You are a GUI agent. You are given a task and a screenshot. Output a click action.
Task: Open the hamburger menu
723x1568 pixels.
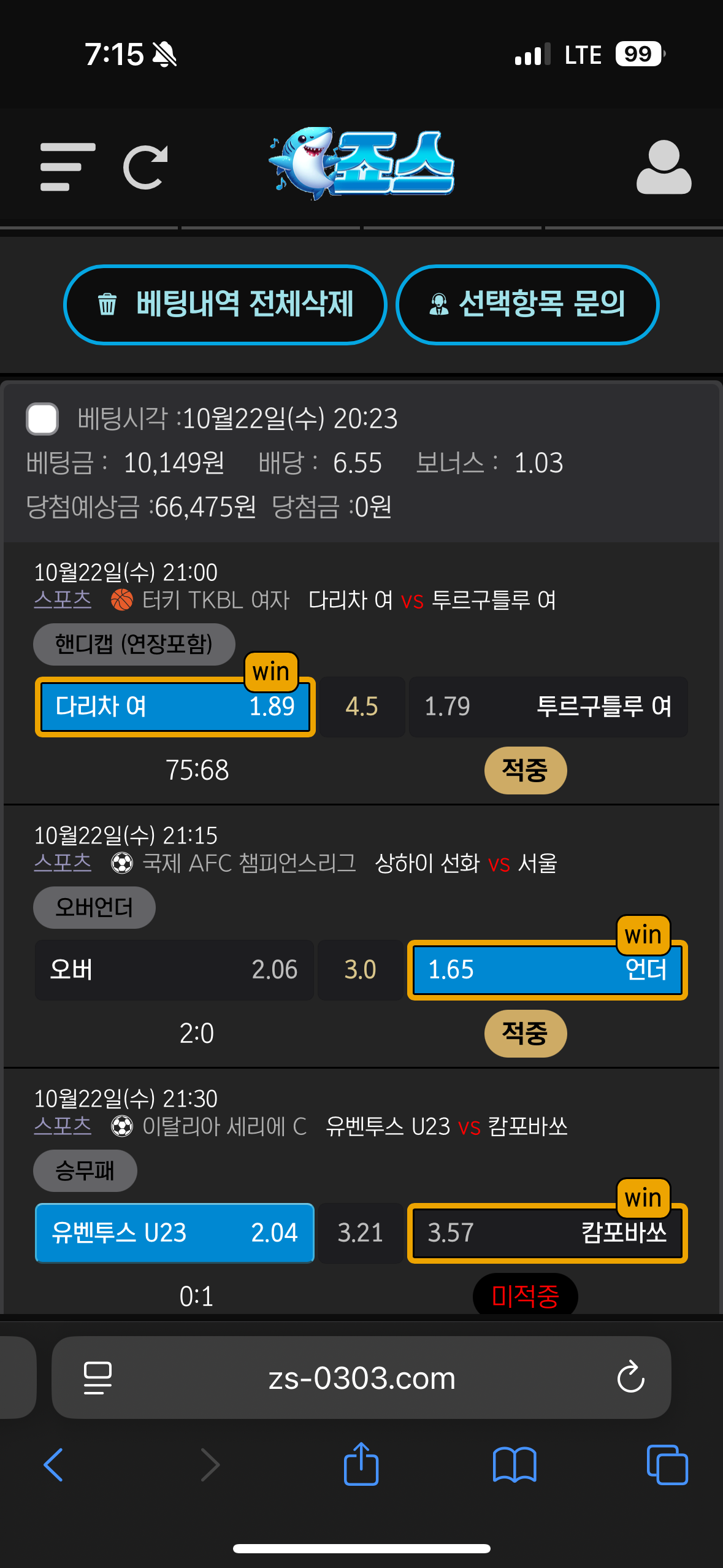pyautogui.click(x=67, y=167)
